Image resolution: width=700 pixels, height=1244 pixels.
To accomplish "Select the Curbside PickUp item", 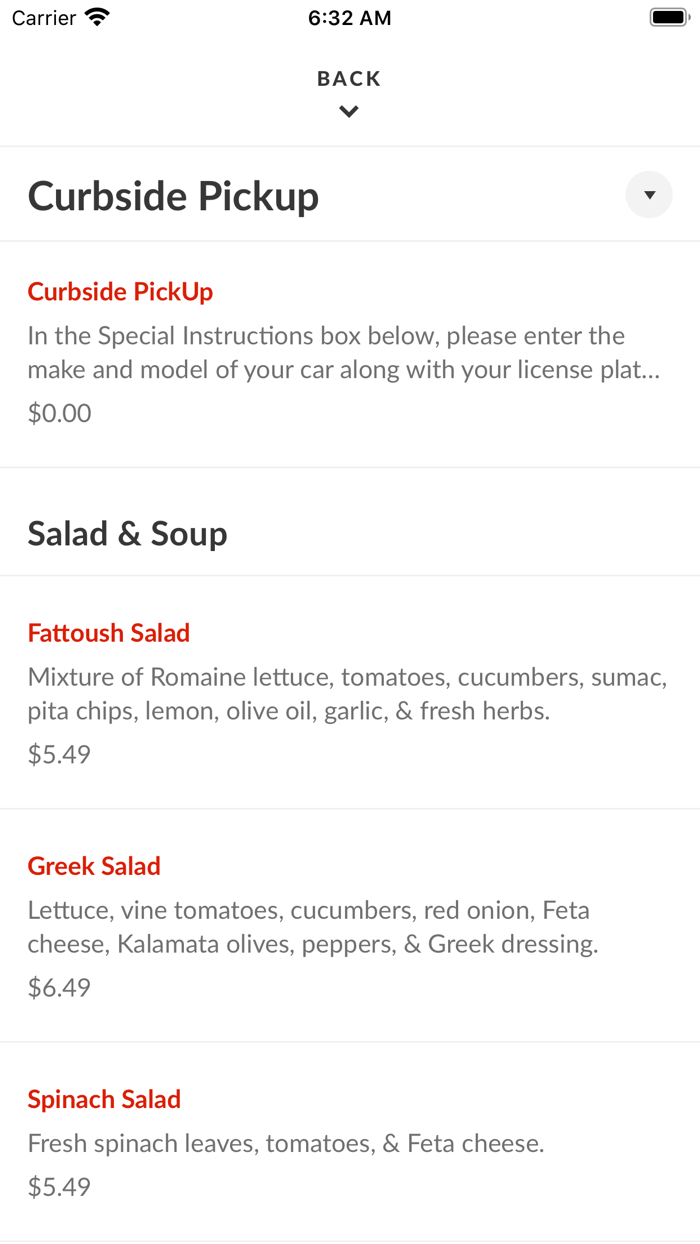I will click(350, 354).
